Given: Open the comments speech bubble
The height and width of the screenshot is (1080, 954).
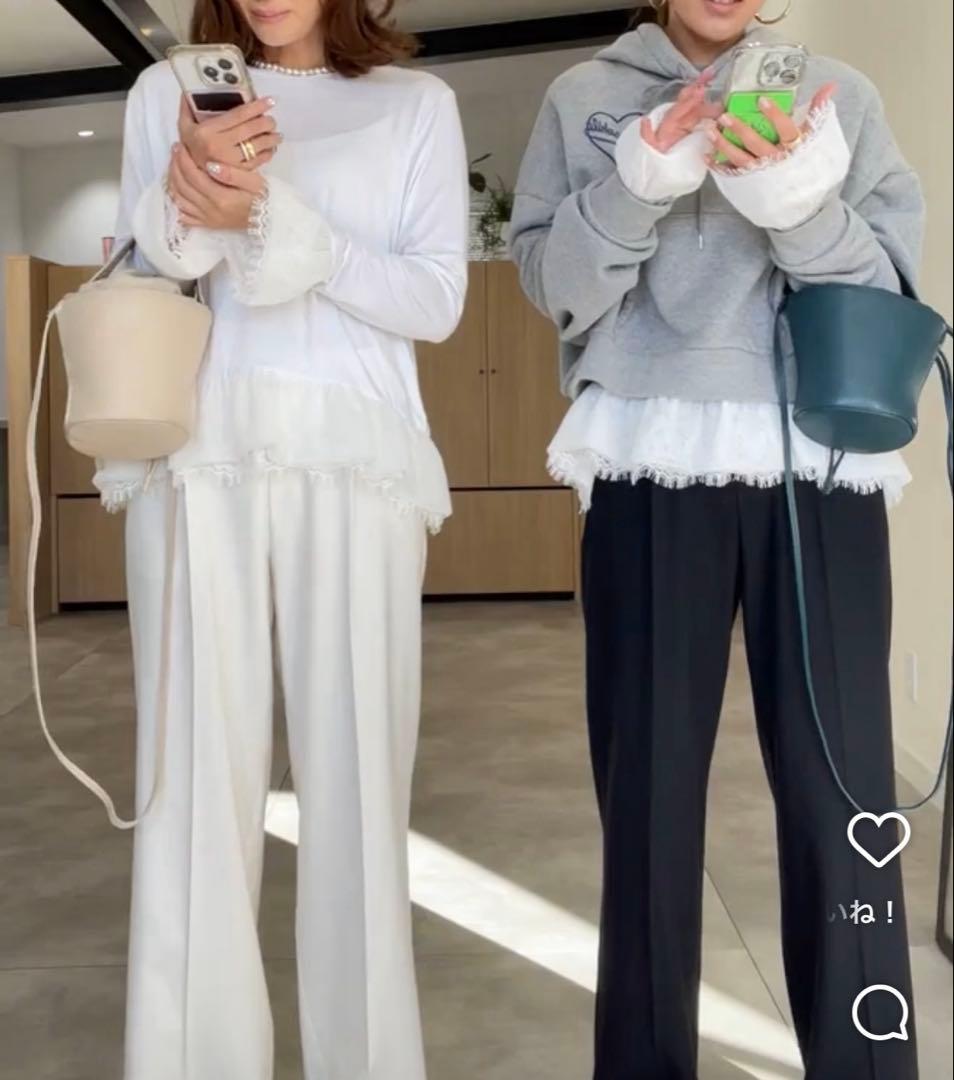Looking at the screenshot, I should [x=880, y=1012].
